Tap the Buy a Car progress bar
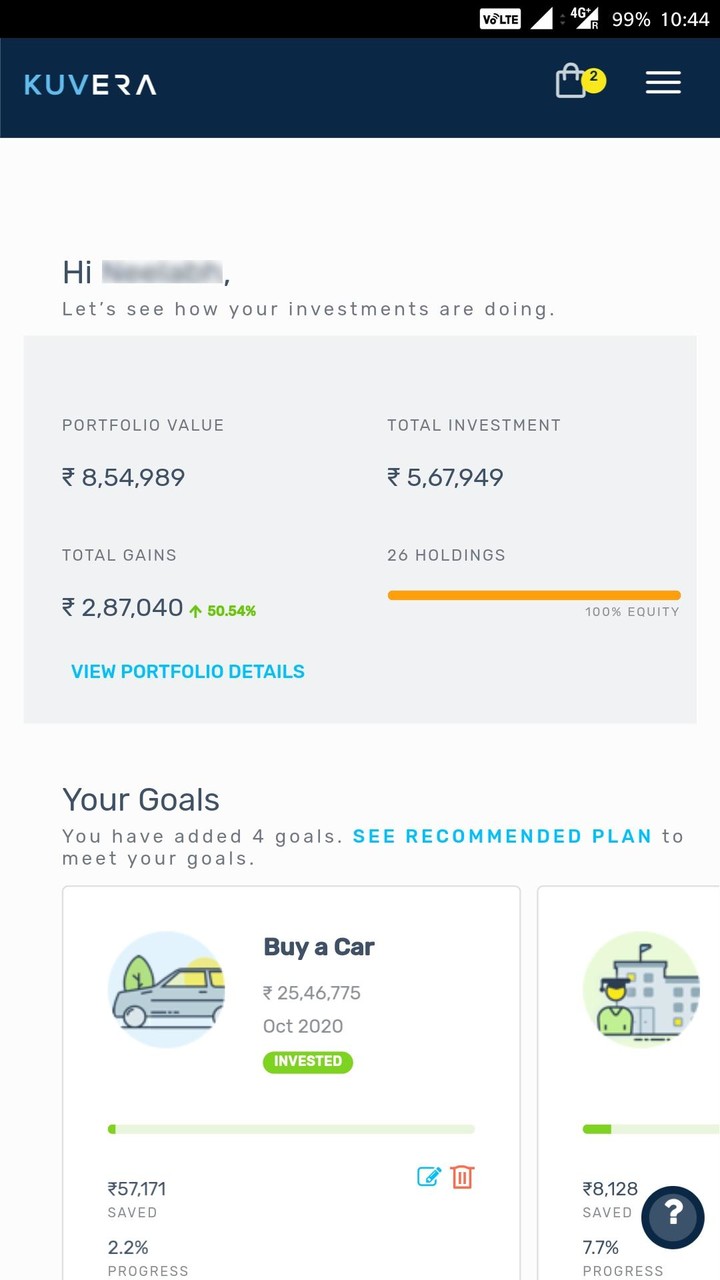Image resolution: width=720 pixels, height=1280 pixels. click(291, 1128)
